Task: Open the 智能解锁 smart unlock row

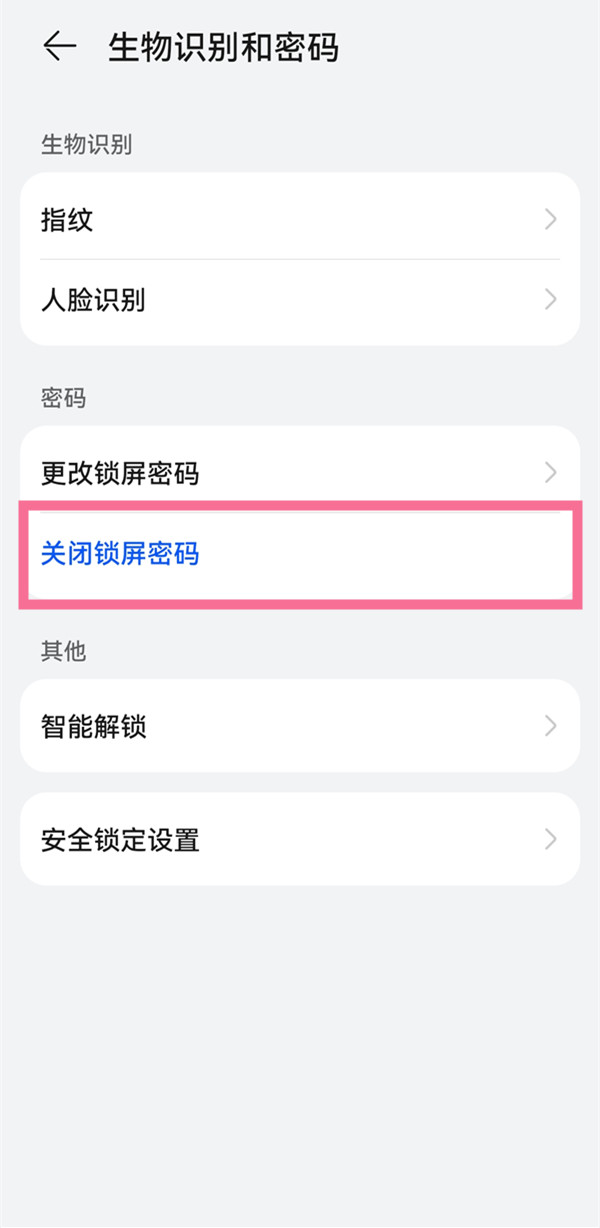Action: click(300, 726)
